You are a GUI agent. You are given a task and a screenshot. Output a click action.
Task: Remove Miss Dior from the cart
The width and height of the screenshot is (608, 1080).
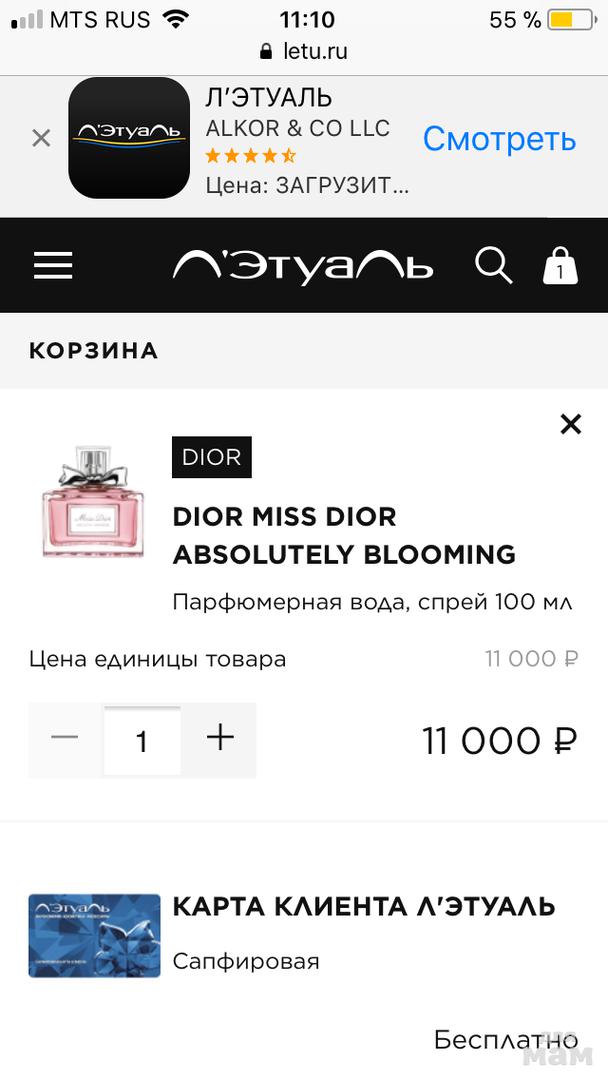(570, 424)
